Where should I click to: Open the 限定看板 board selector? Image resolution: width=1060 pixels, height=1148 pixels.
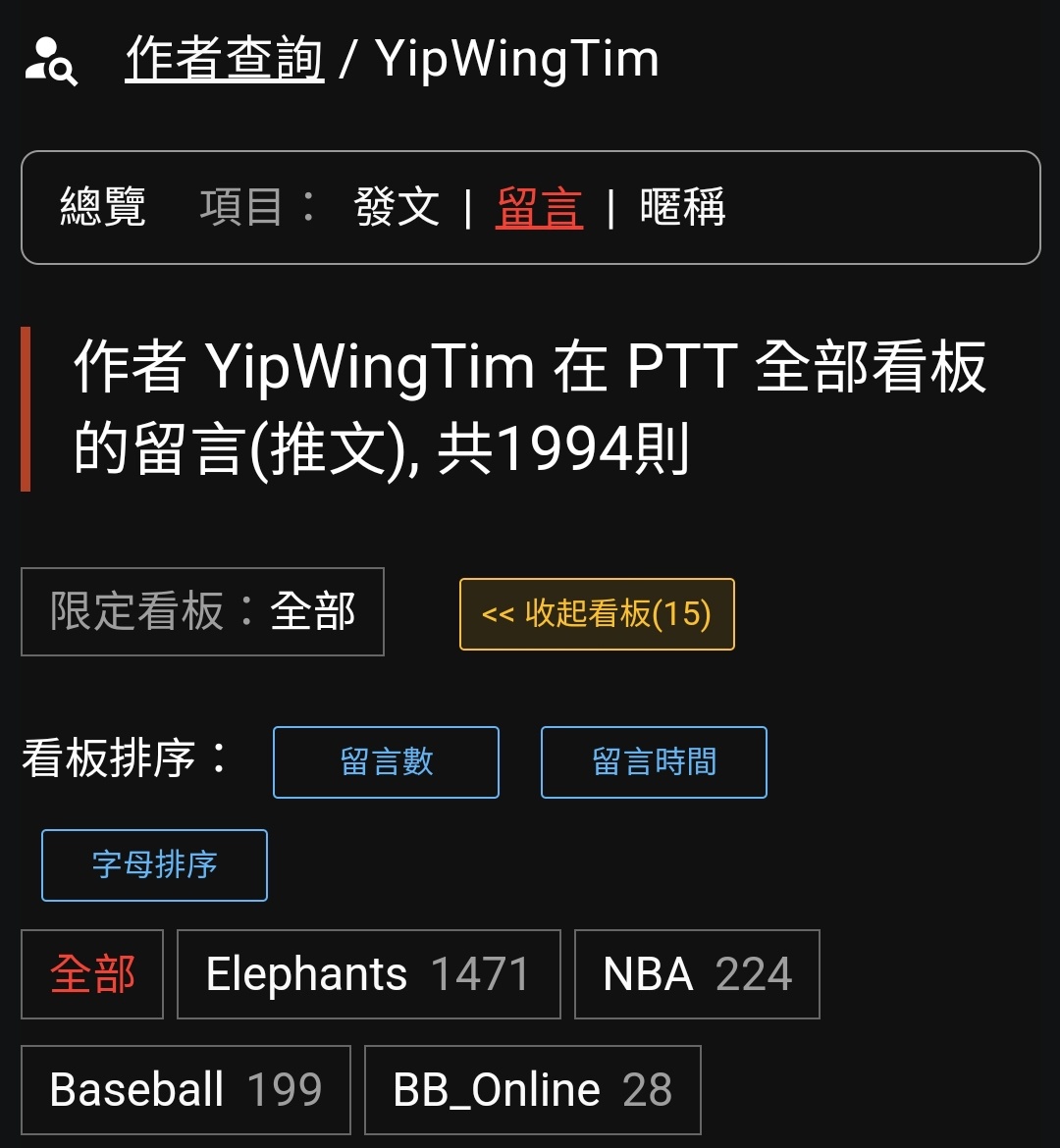[x=202, y=612]
